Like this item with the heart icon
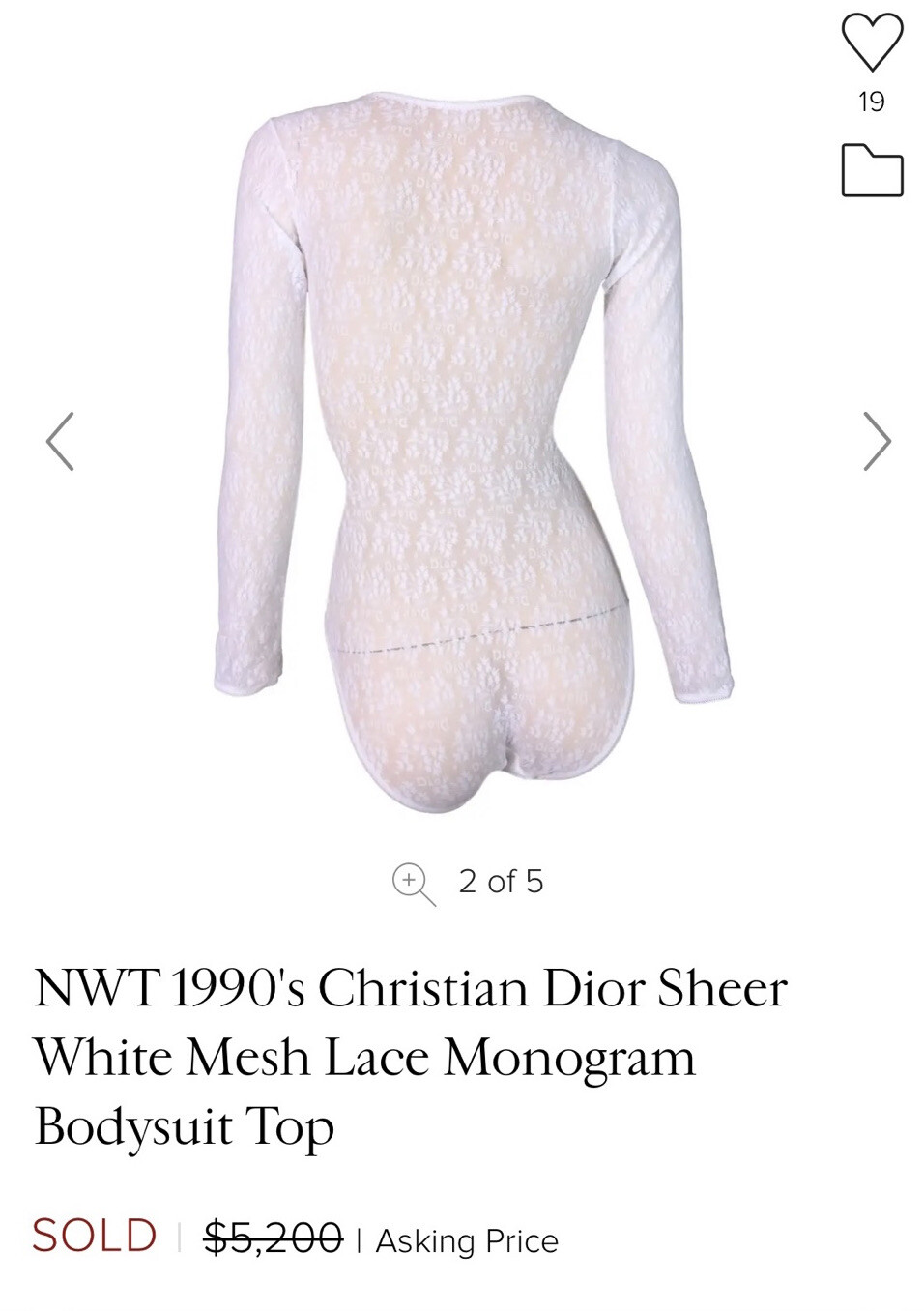The height and width of the screenshot is (1311, 924). tap(871, 41)
